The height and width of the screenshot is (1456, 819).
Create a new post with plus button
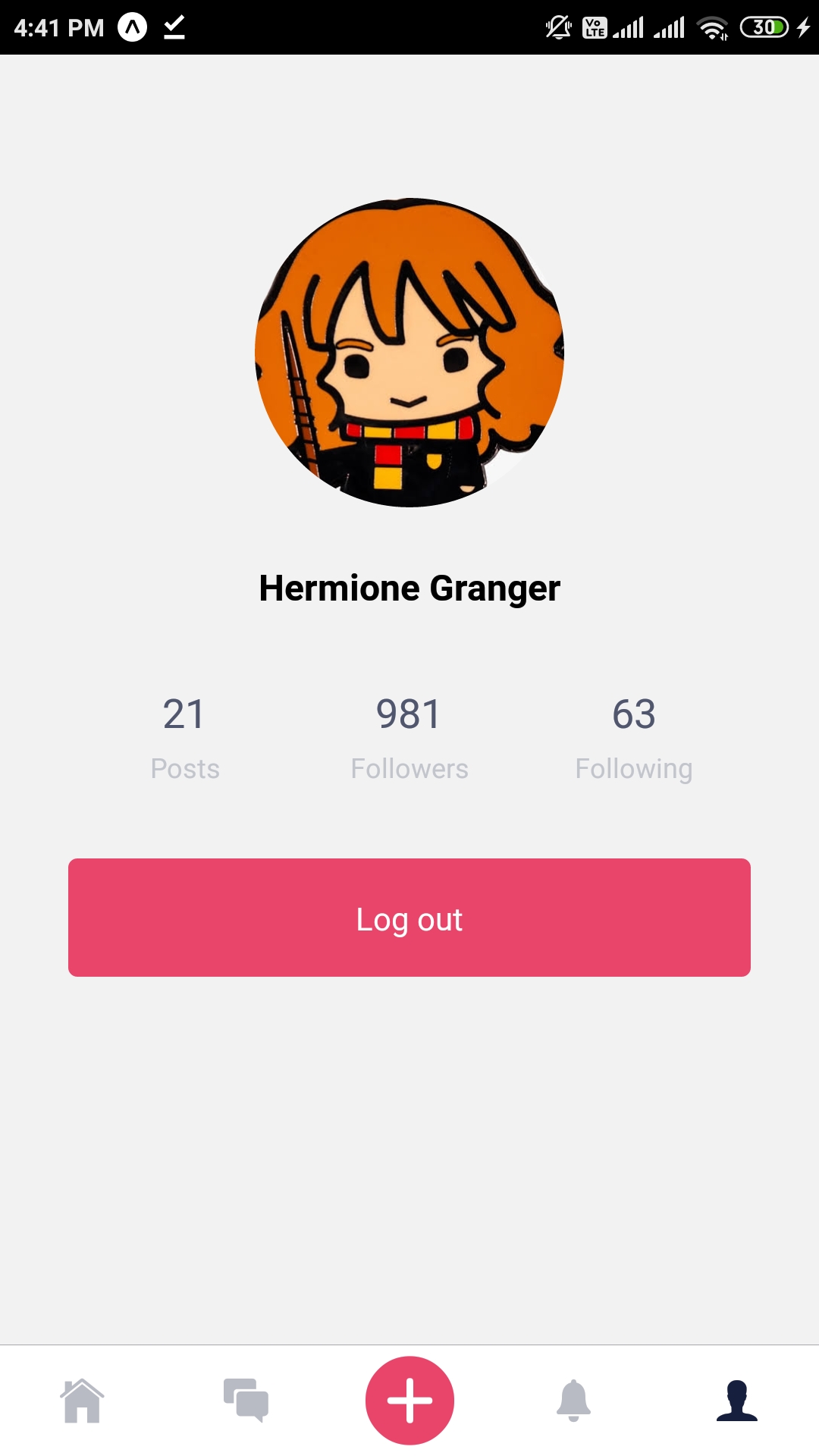(409, 1400)
